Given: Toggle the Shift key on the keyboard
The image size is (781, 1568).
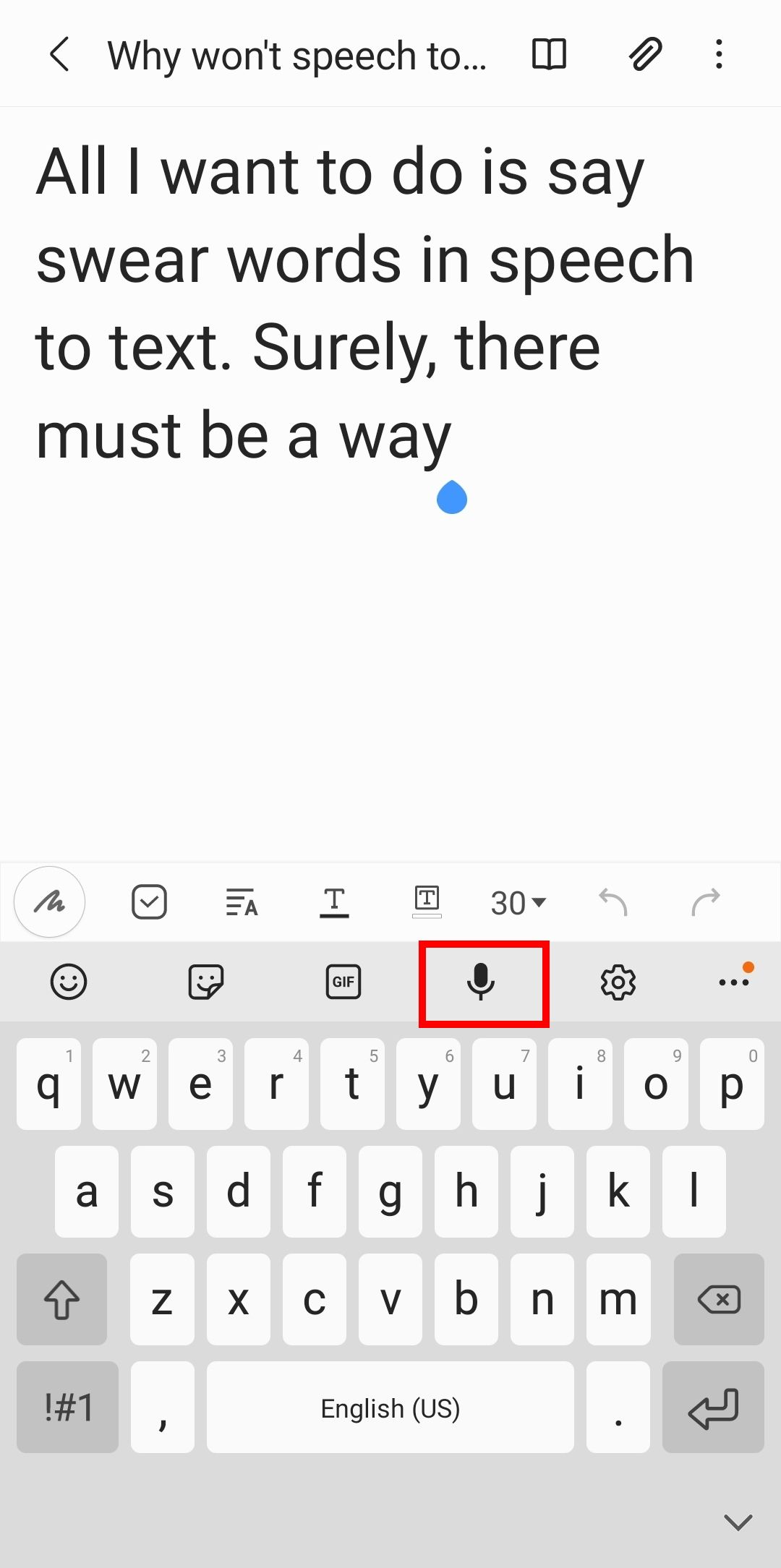Looking at the screenshot, I should (x=61, y=1299).
